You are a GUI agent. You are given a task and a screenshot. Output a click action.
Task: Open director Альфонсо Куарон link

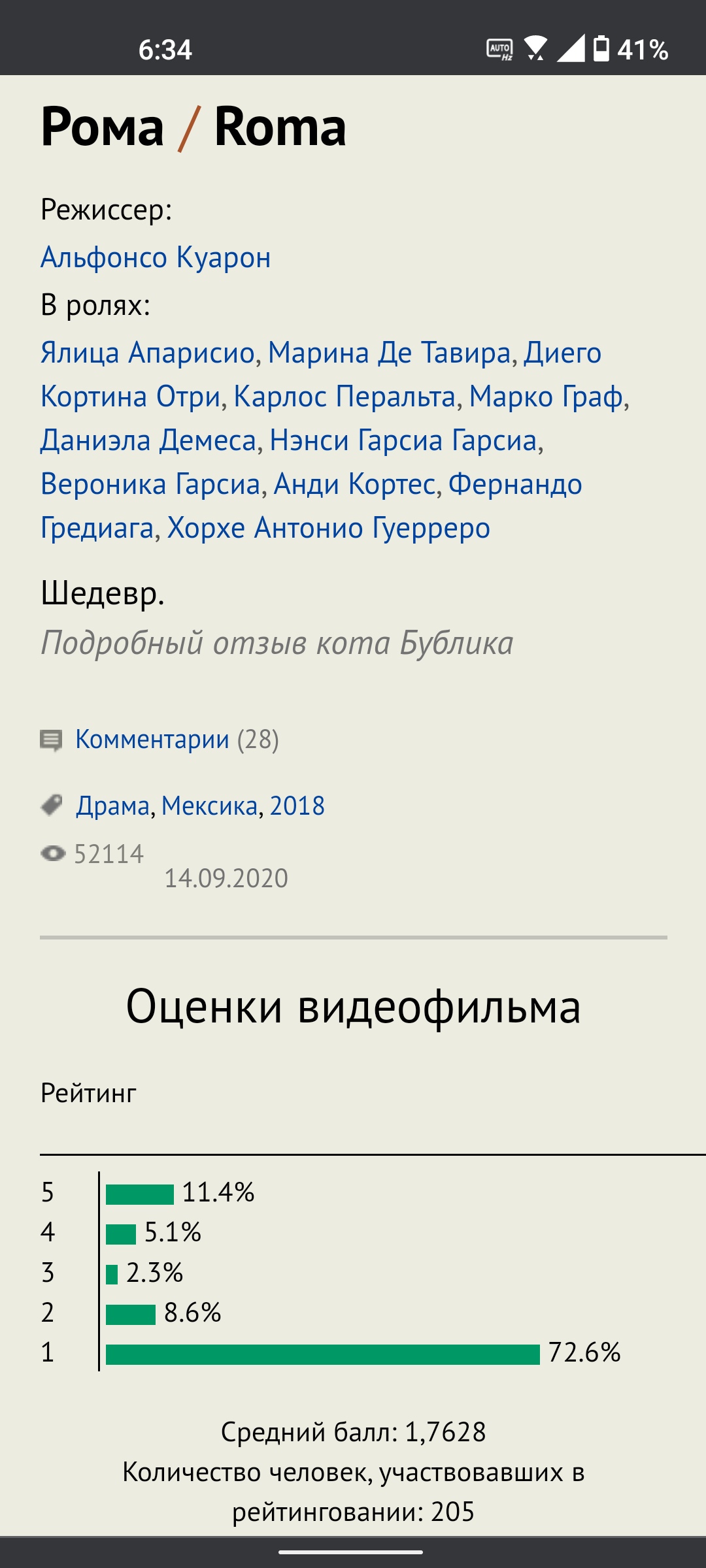tap(156, 257)
